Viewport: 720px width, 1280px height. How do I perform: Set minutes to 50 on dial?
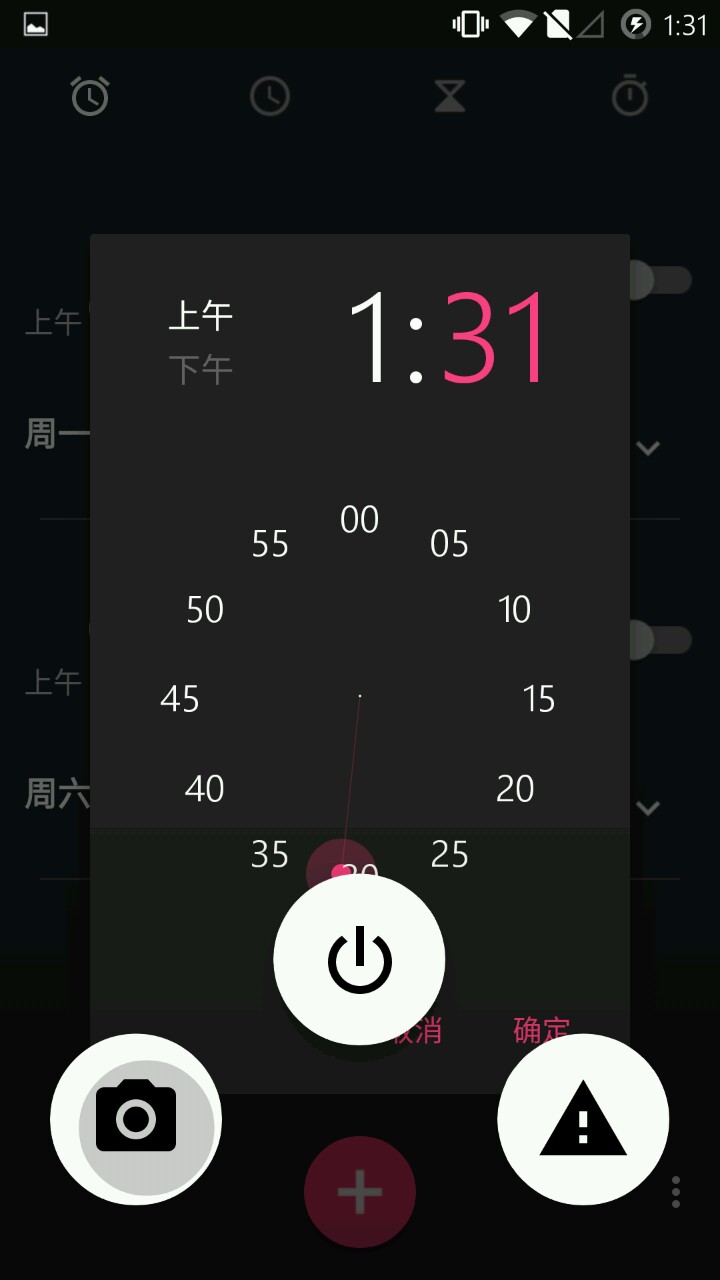click(x=205, y=610)
